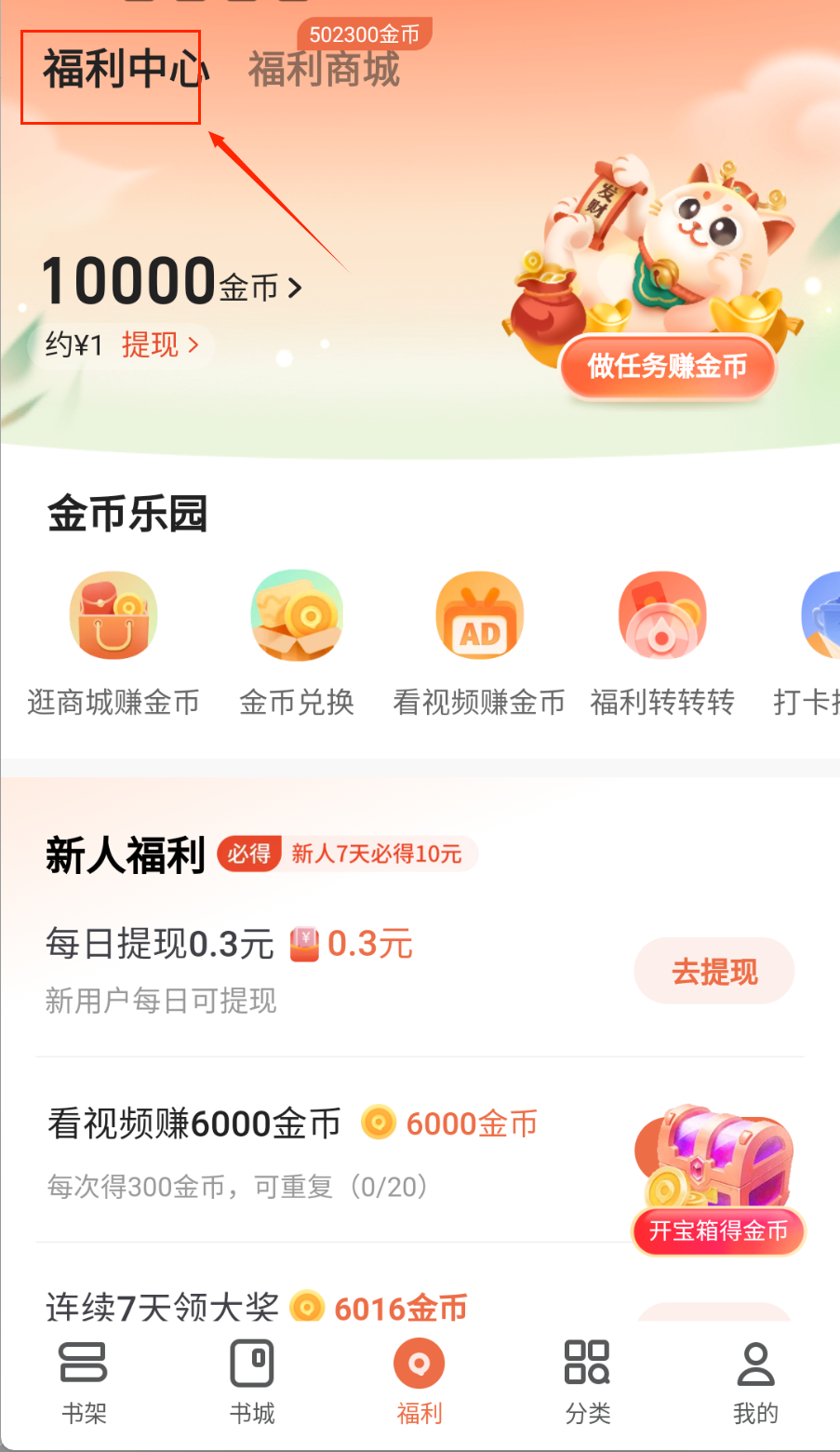Tap the 做任务赚金币 button
The image size is (840, 1452).
click(667, 367)
